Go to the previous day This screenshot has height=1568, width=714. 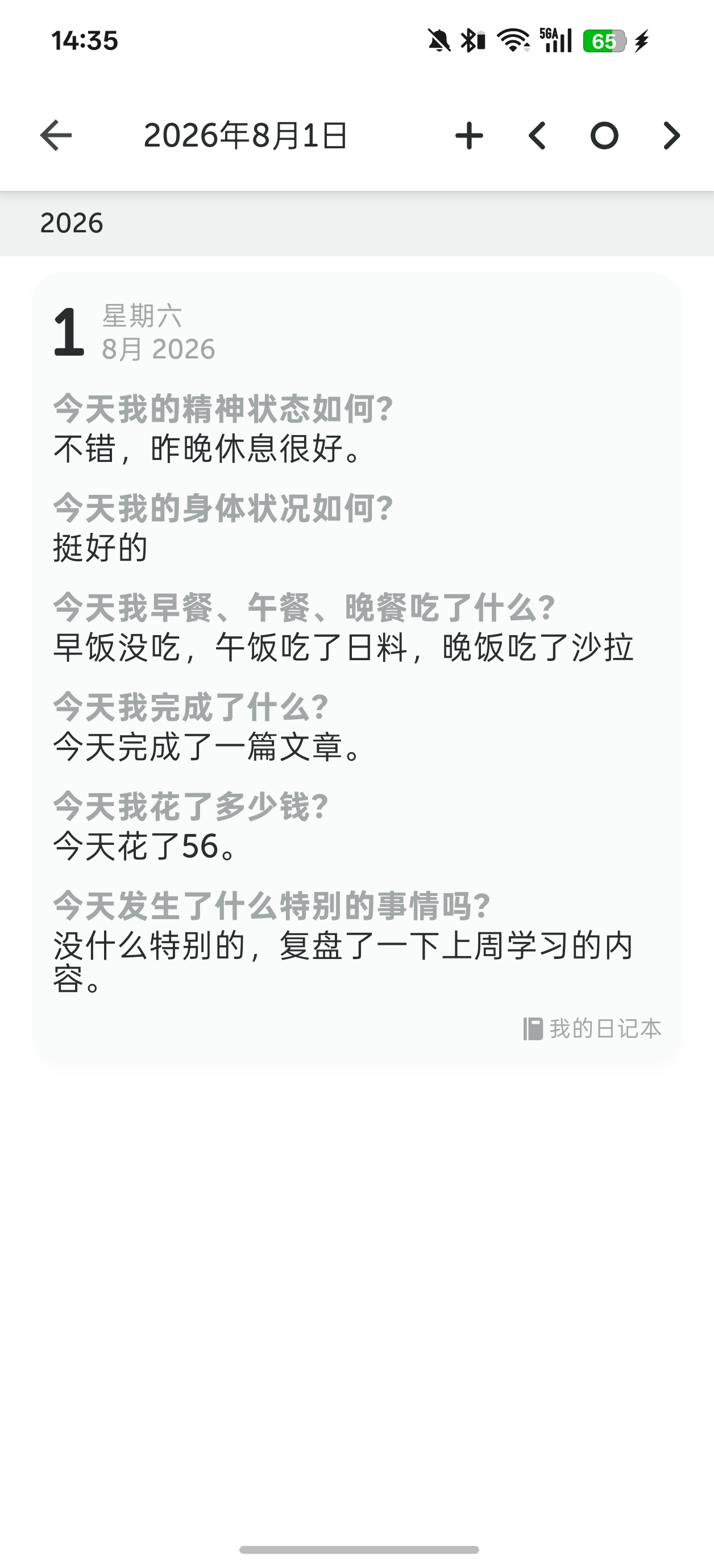(x=537, y=135)
